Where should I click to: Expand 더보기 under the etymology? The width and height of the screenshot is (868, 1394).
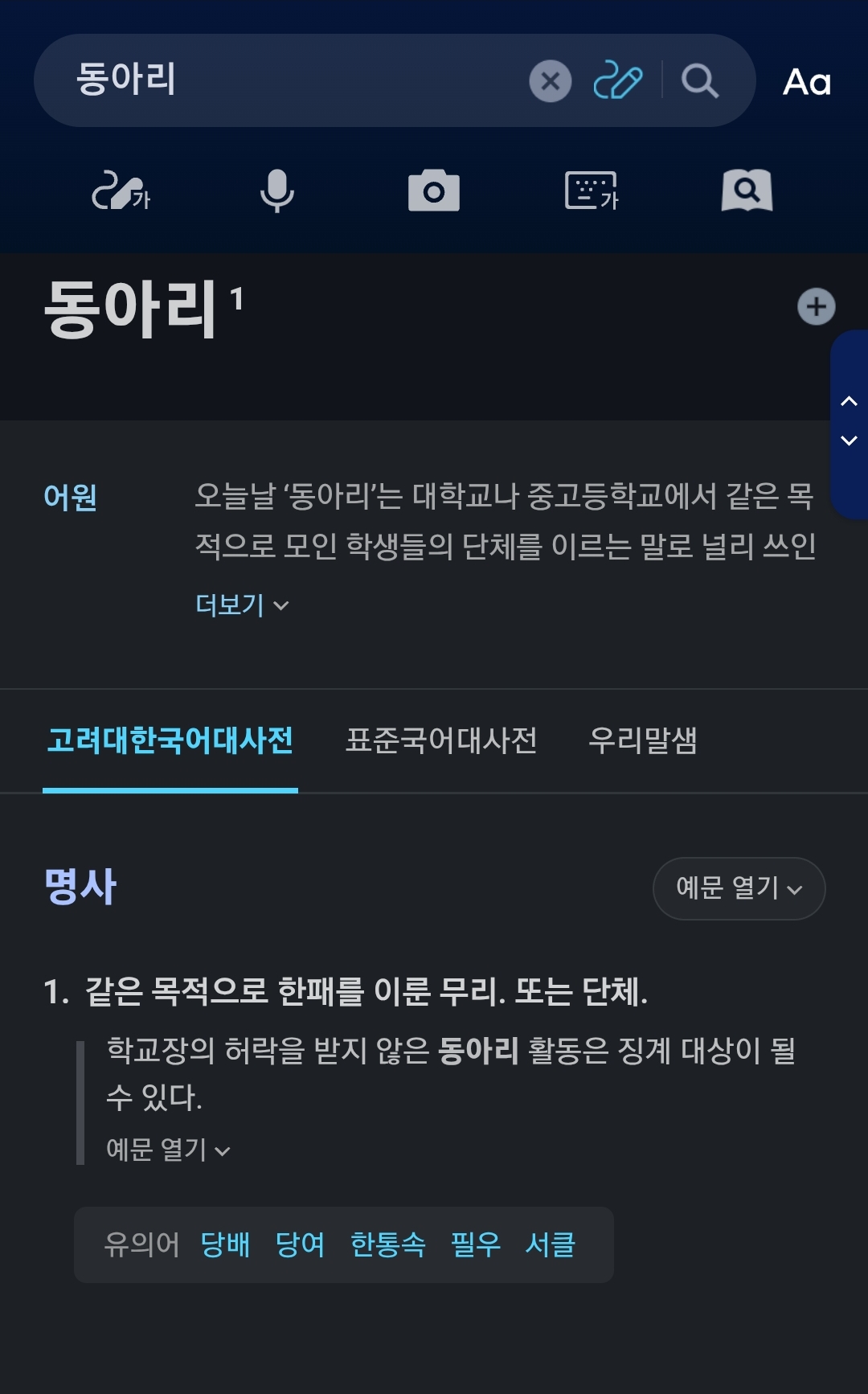coord(241,605)
